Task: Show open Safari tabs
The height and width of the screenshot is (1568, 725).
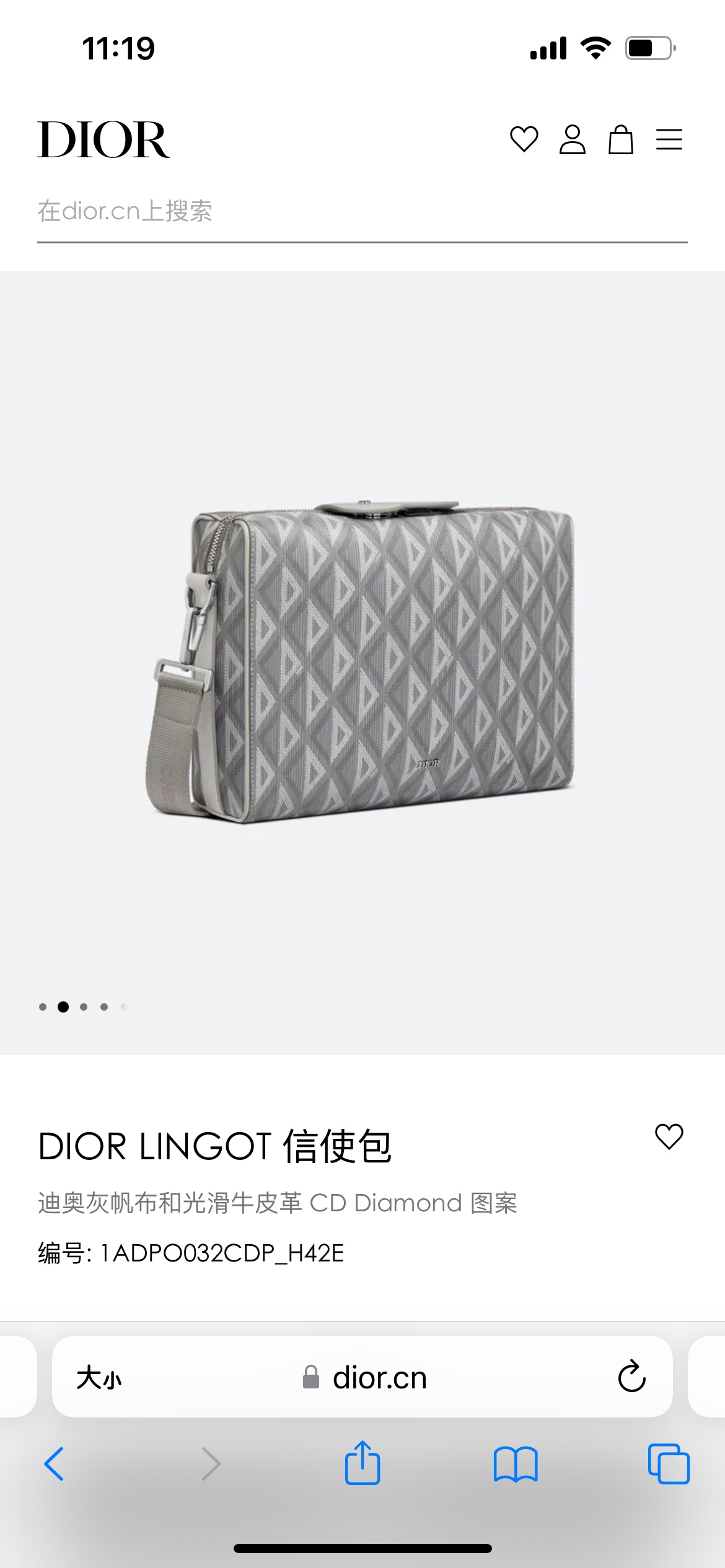Action: point(669,1464)
